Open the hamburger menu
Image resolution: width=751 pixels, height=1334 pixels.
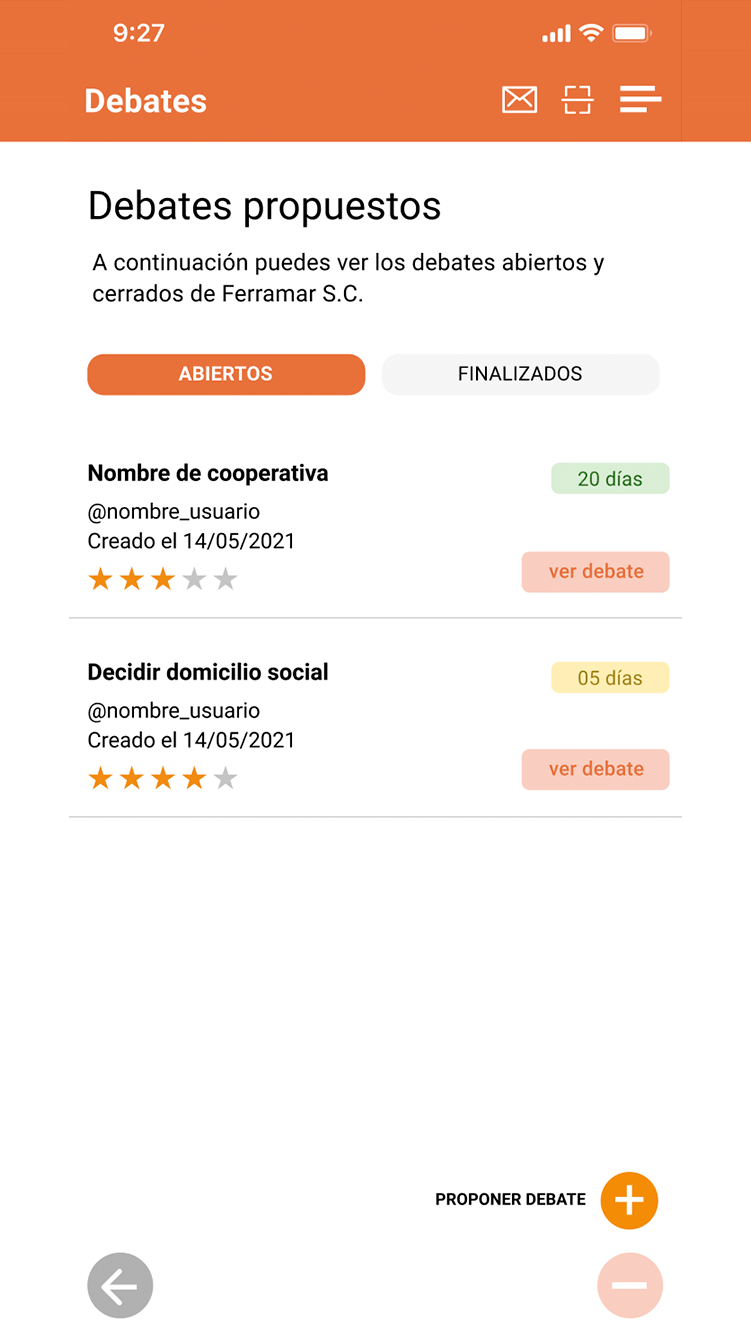(x=640, y=100)
